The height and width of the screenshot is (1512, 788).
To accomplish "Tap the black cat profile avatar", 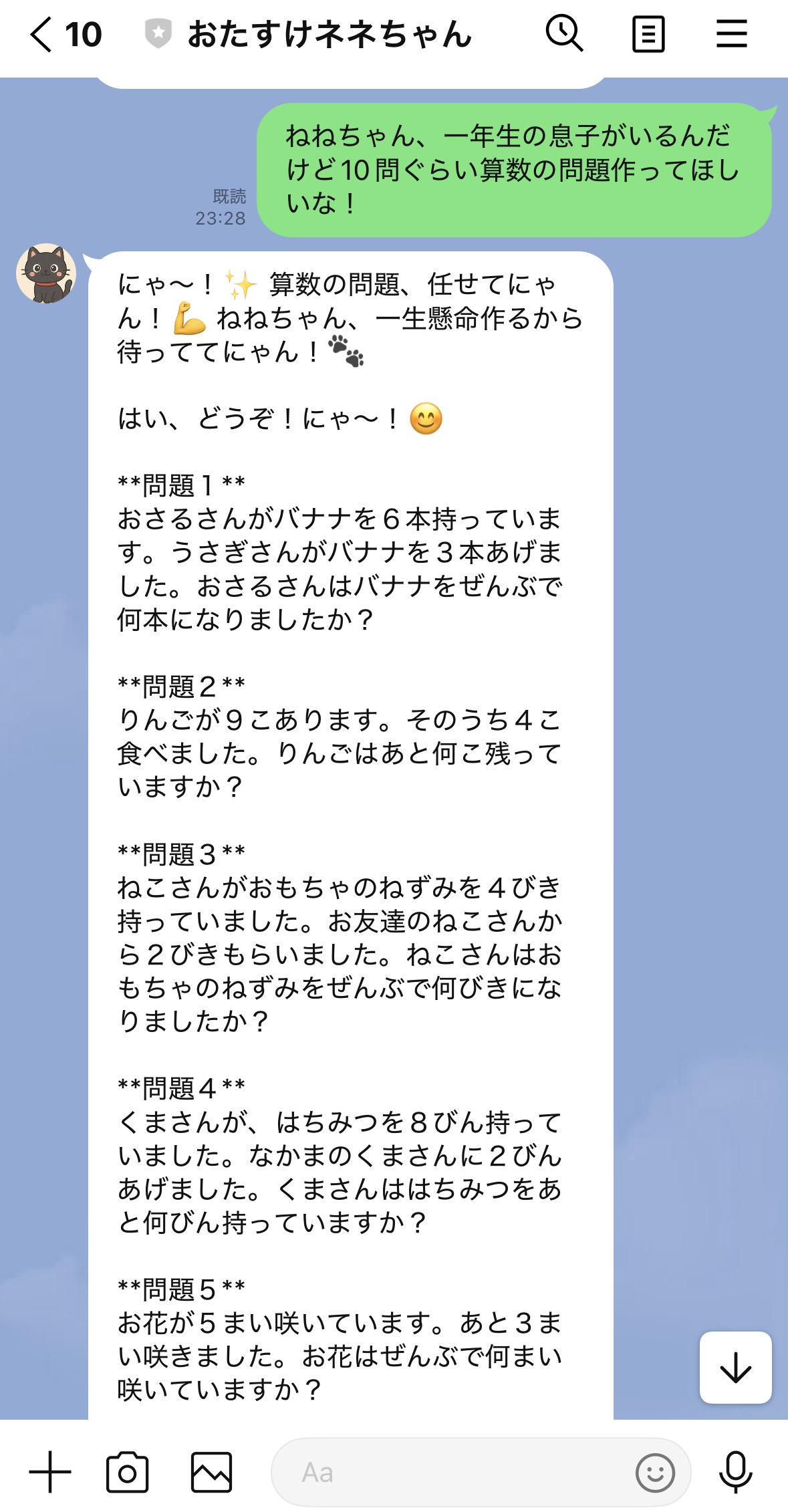I will click(x=46, y=273).
